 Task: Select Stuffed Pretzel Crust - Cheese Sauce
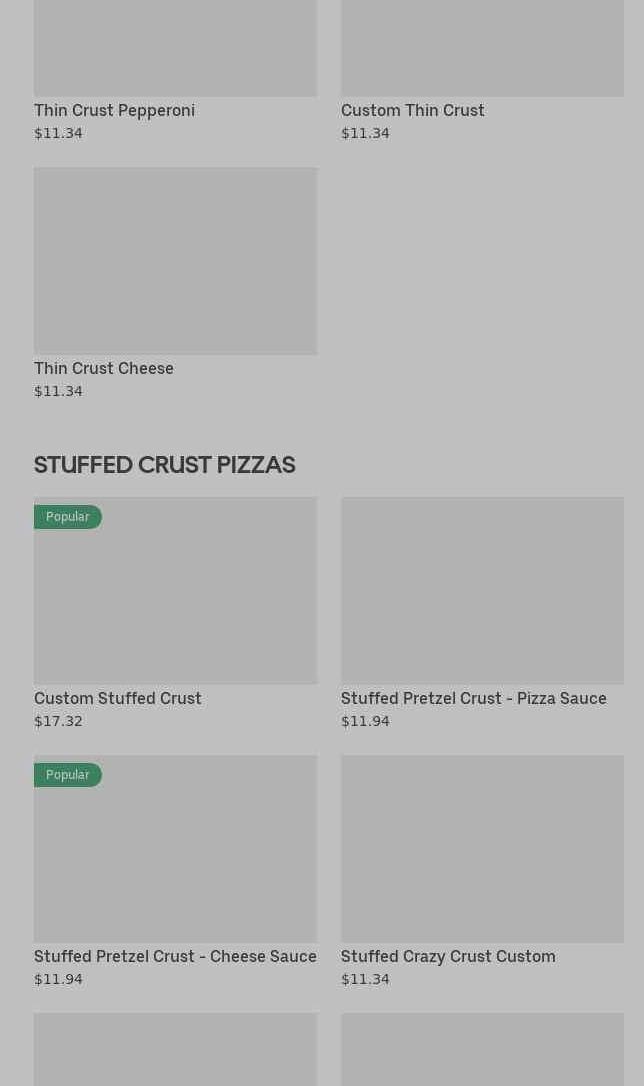[x=175, y=858]
